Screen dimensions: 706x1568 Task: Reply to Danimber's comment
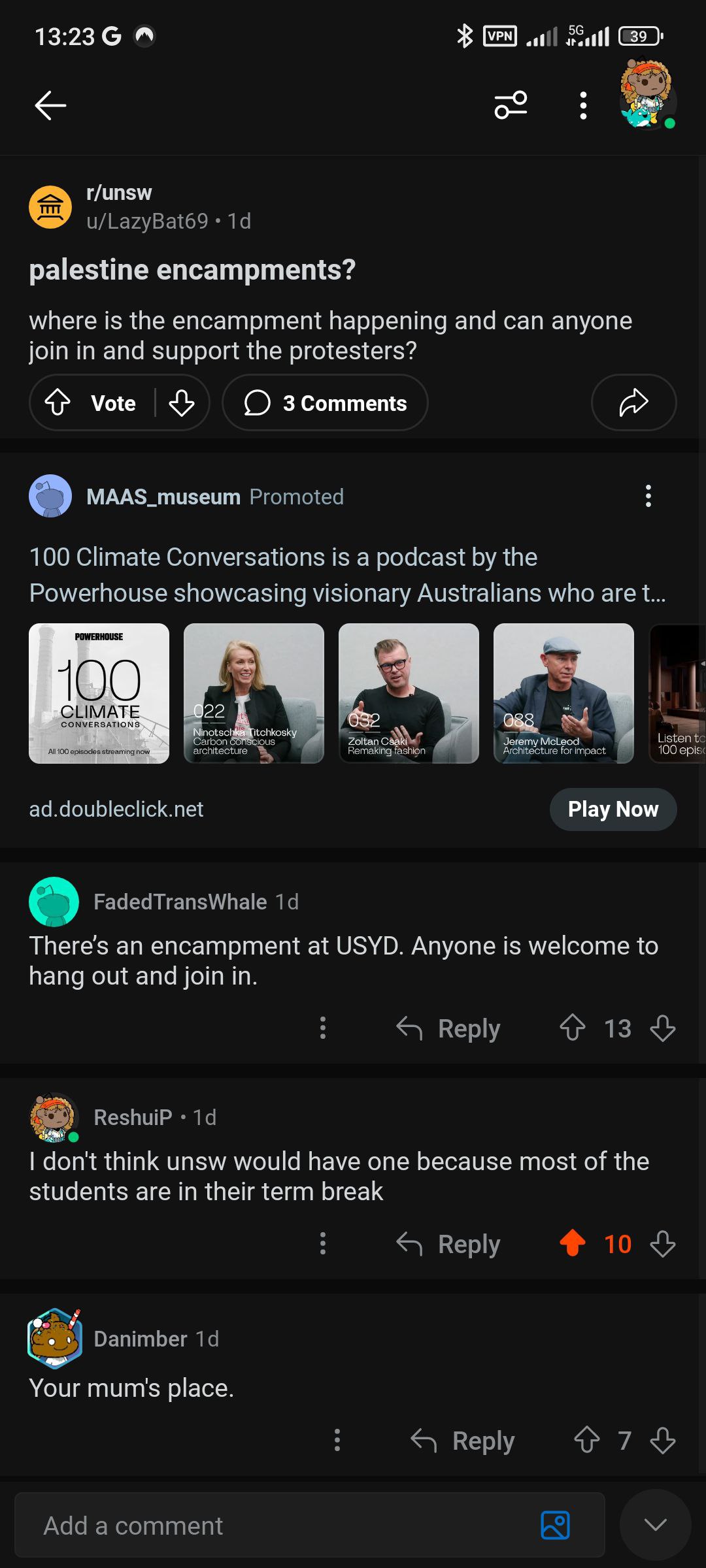click(x=463, y=1441)
